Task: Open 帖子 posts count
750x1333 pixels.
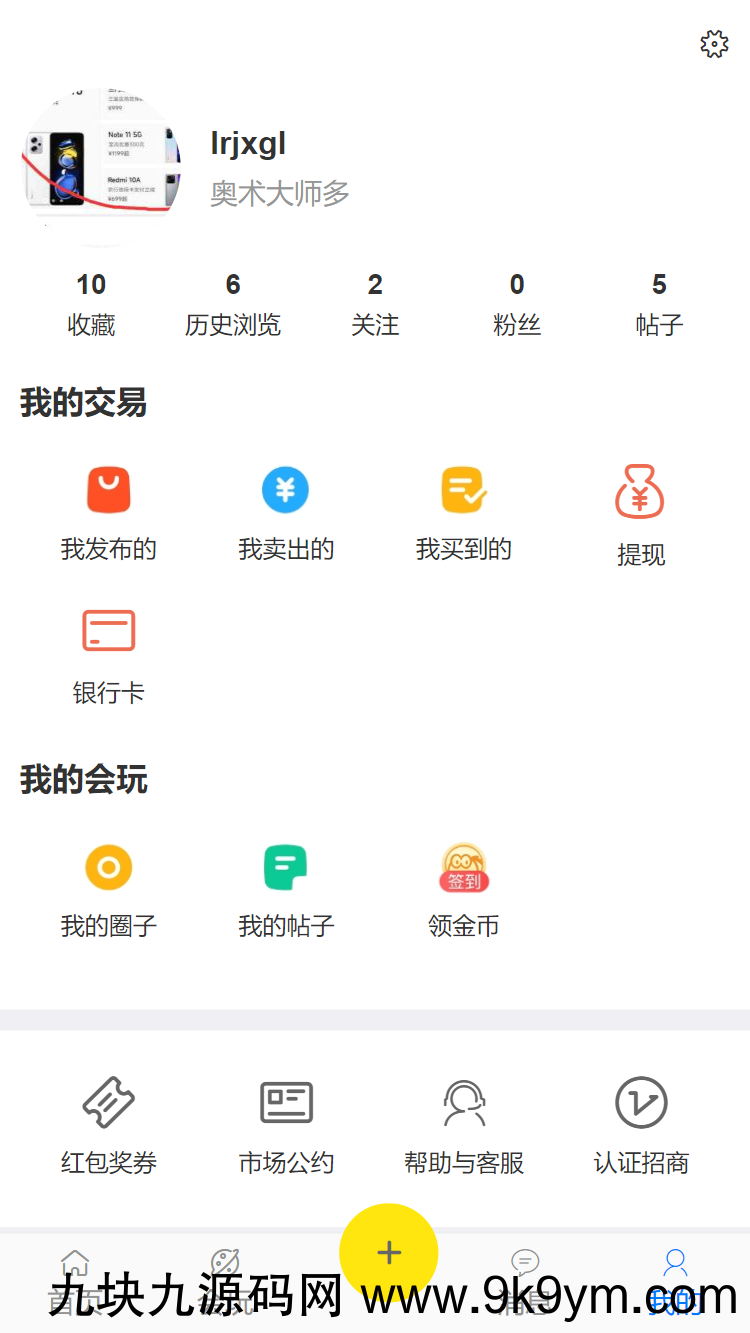Action: pyautogui.click(x=659, y=305)
